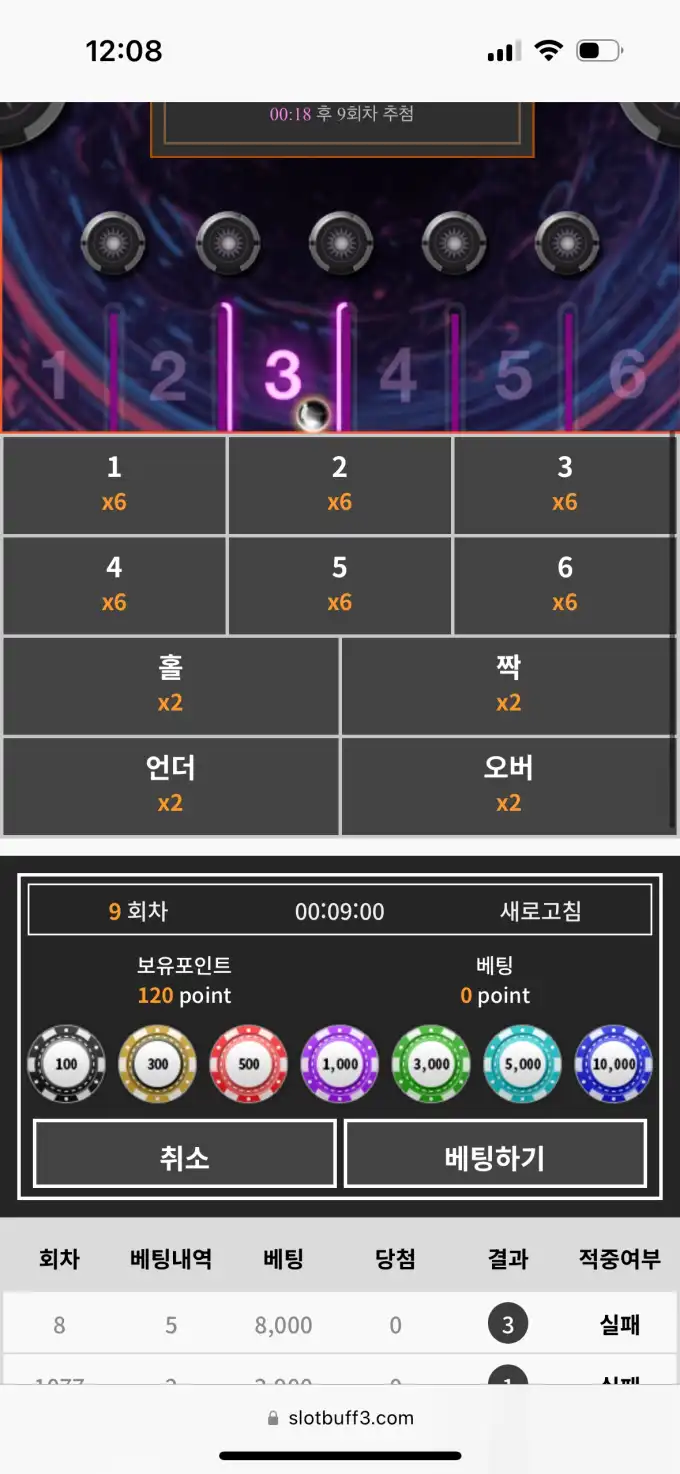Image resolution: width=680 pixels, height=1474 pixels.
Task: Bet on number 5 x6
Action: click(339, 585)
